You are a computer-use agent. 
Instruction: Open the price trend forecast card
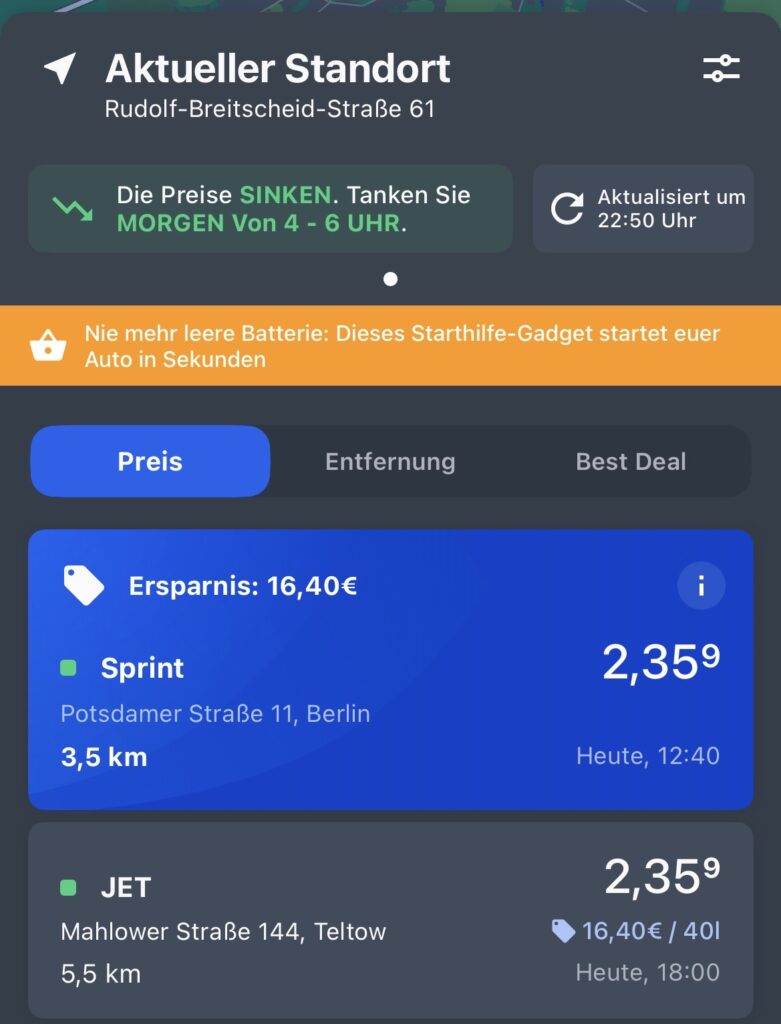pyautogui.click(x=270, y=209)
